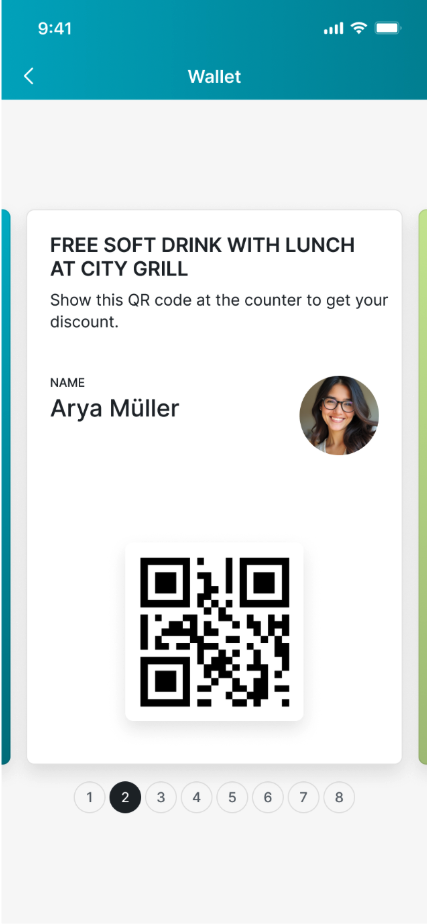Show the last card, page 8
Screen dimensions: 428x924
[x=339, y=797]
